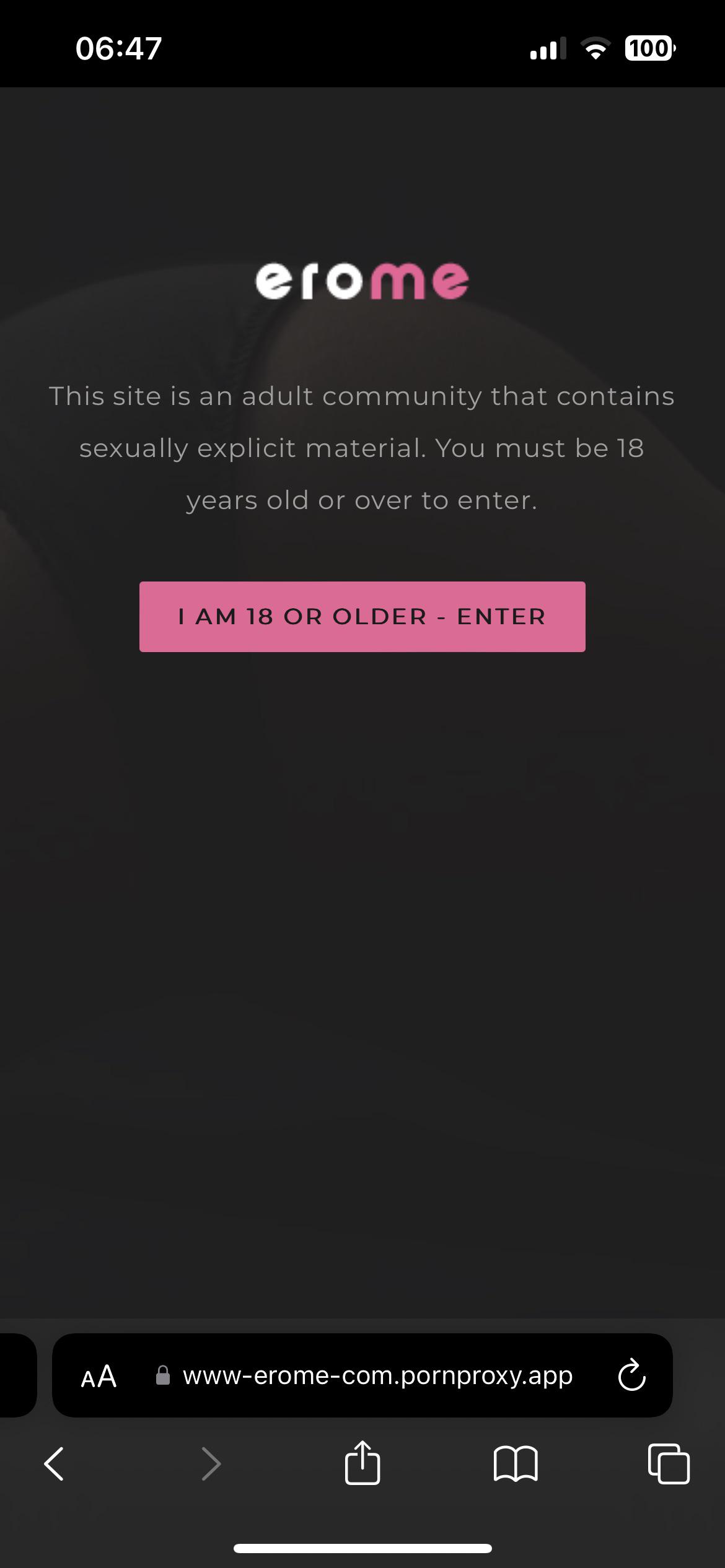
Task: Tap the dark background area below the enter button
Action: pos(362,929)
